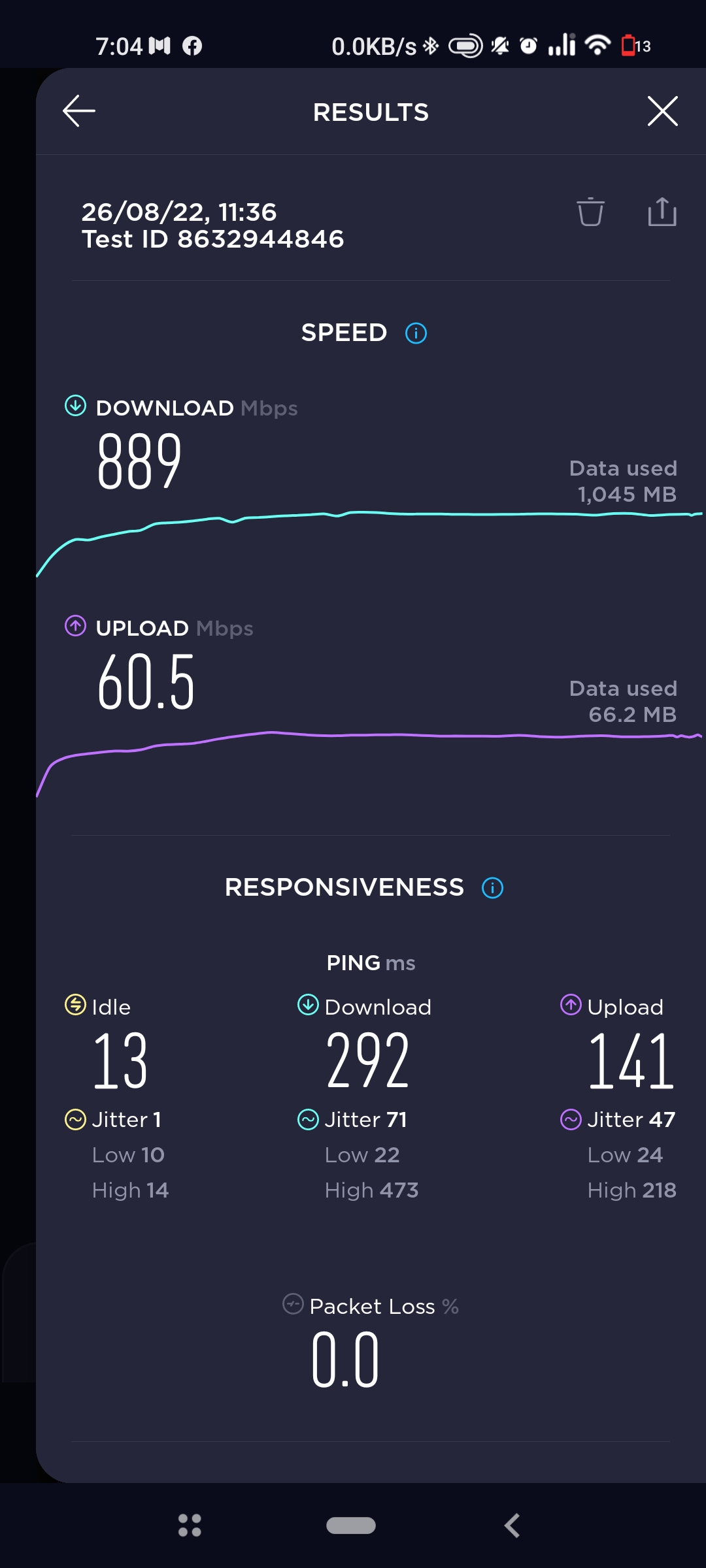Open recent apps from navigation bar
This screenshot has width=706, height=1568.
(190, 1526)
